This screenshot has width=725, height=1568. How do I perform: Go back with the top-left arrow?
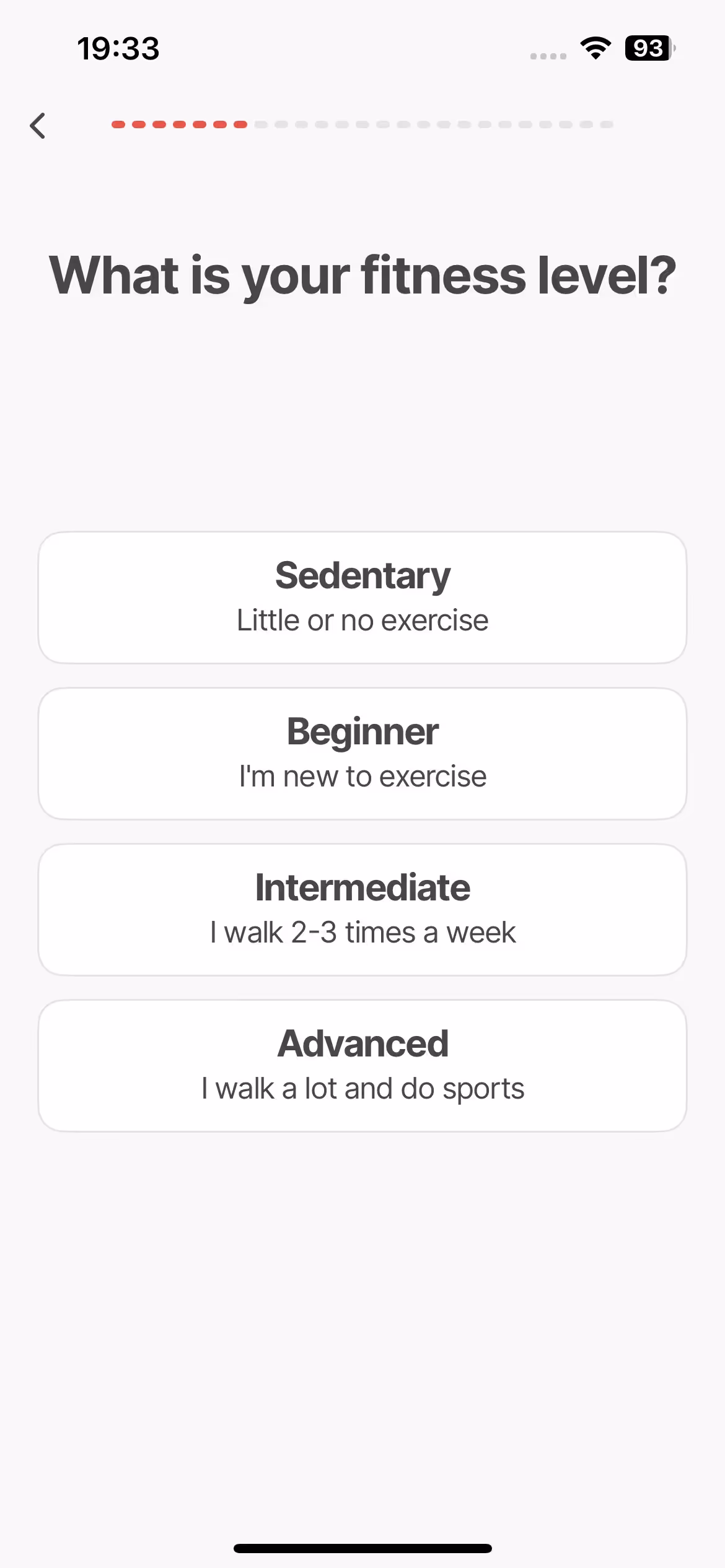tap(38, 126)
